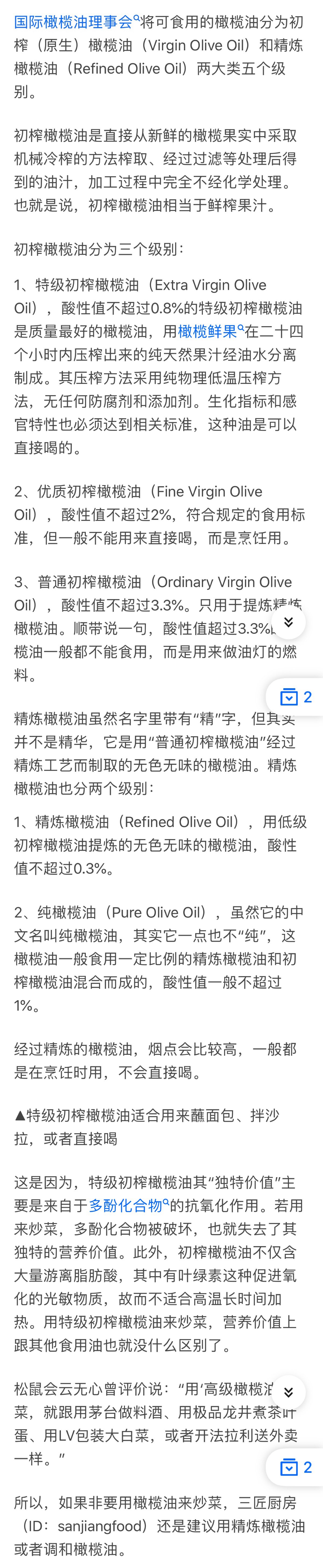Open the 国际橄榄油理事会 link
The image size is (323, 1568).
pyautogui.click(x=73, y=23)
